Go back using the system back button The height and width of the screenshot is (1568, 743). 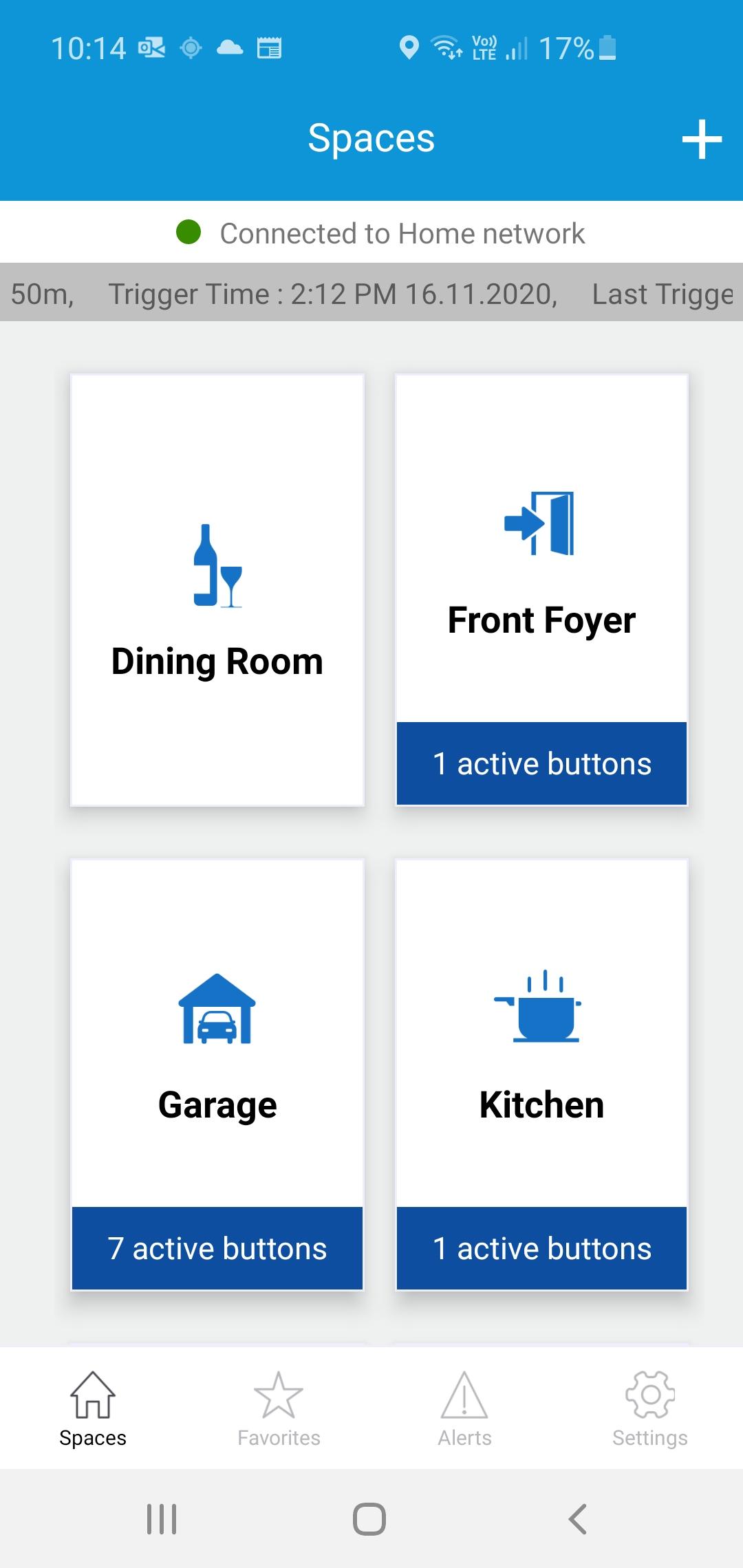[578, 1518]
